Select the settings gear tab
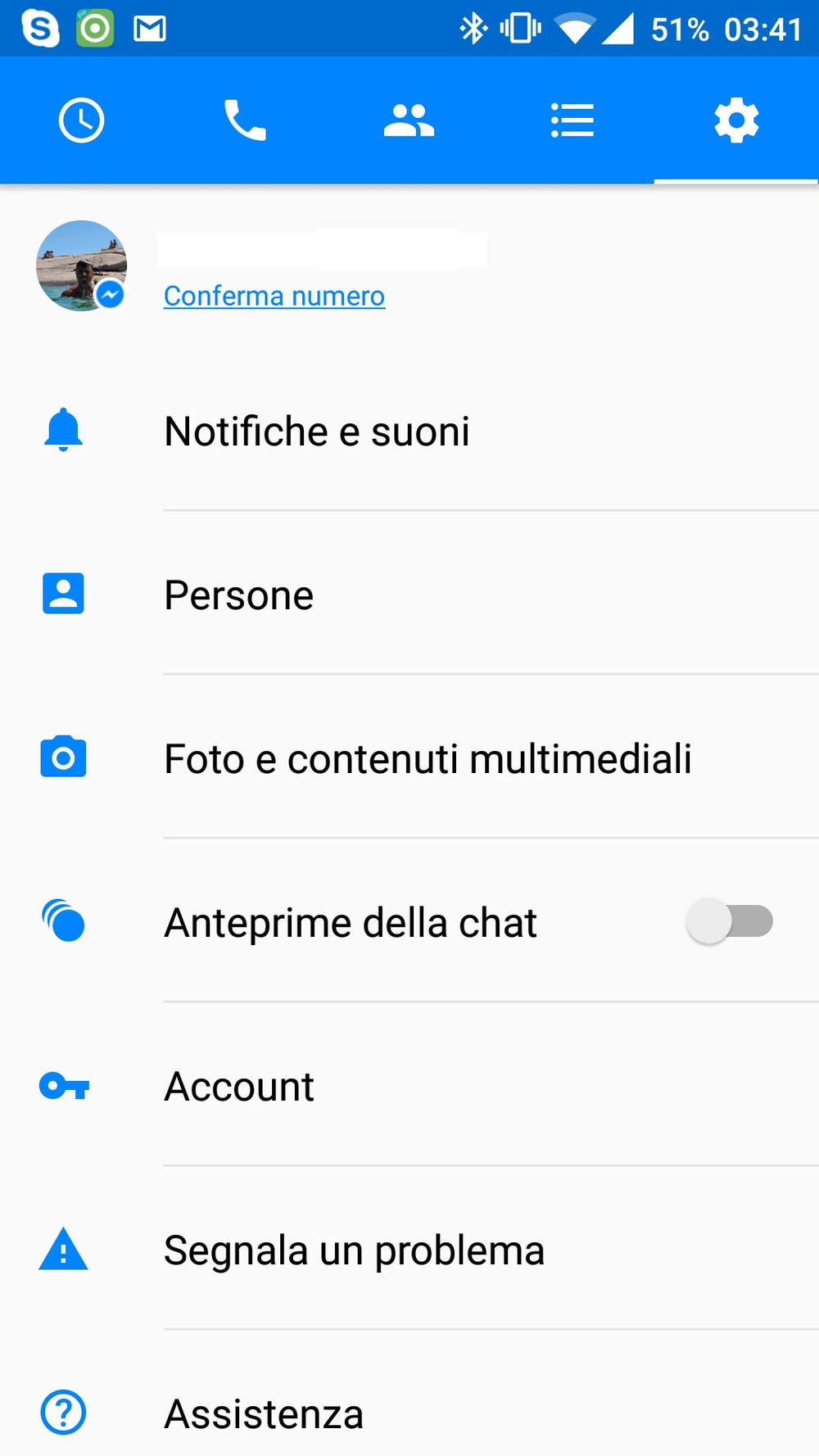This screenshot has width=819, height=1456. click(736, 120)
